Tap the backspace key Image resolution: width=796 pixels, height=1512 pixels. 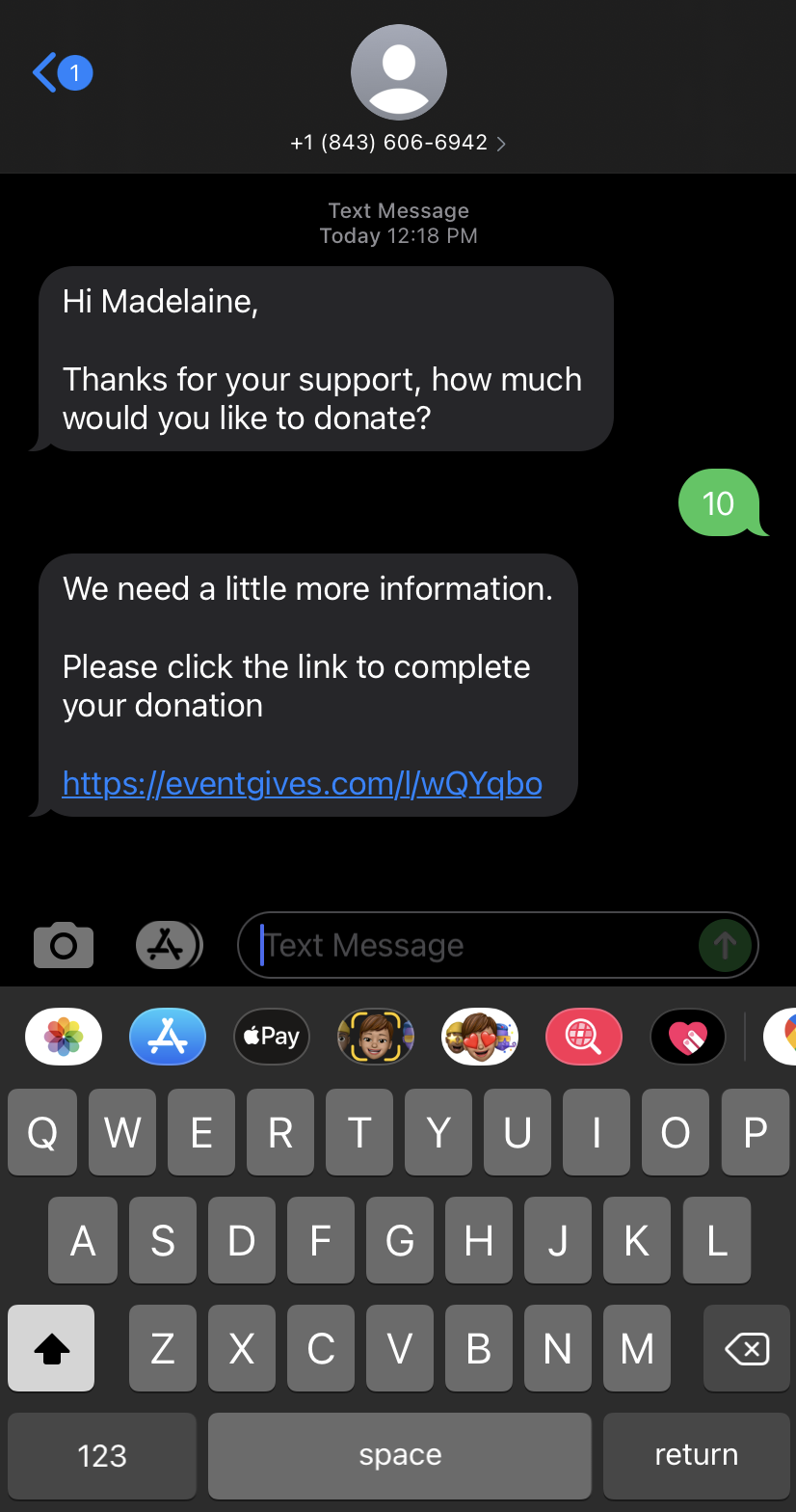click(747, 1348)
